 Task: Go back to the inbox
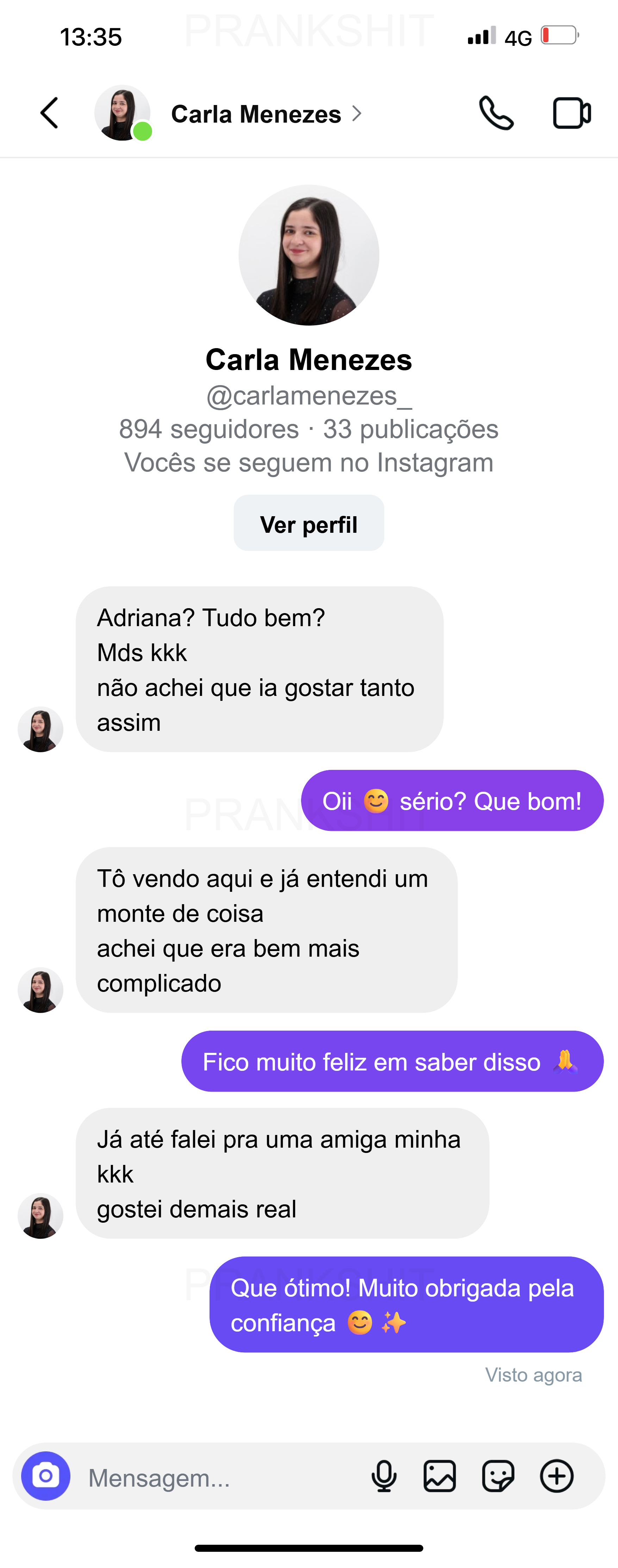tap(49, 113)
